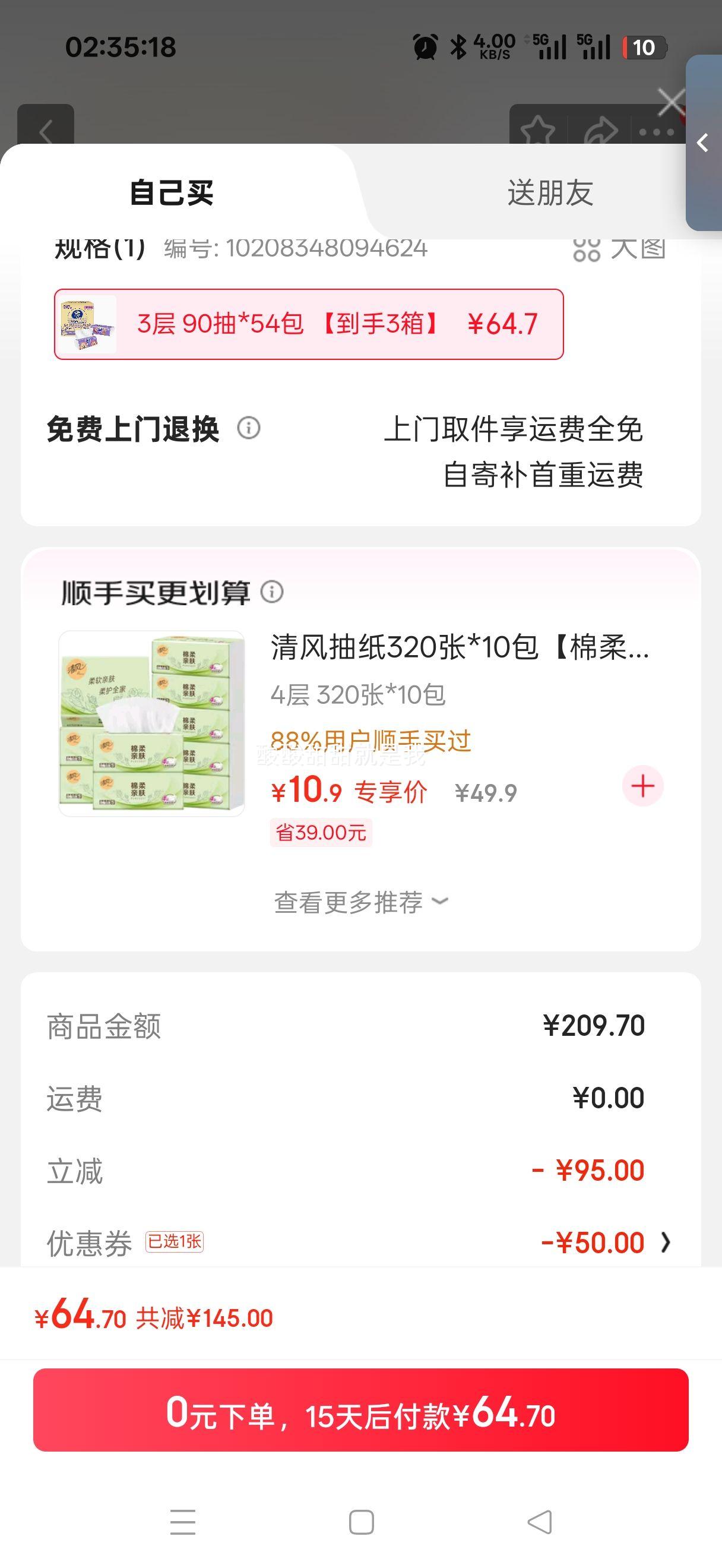Go to the system home screen

coord(362,1522)
